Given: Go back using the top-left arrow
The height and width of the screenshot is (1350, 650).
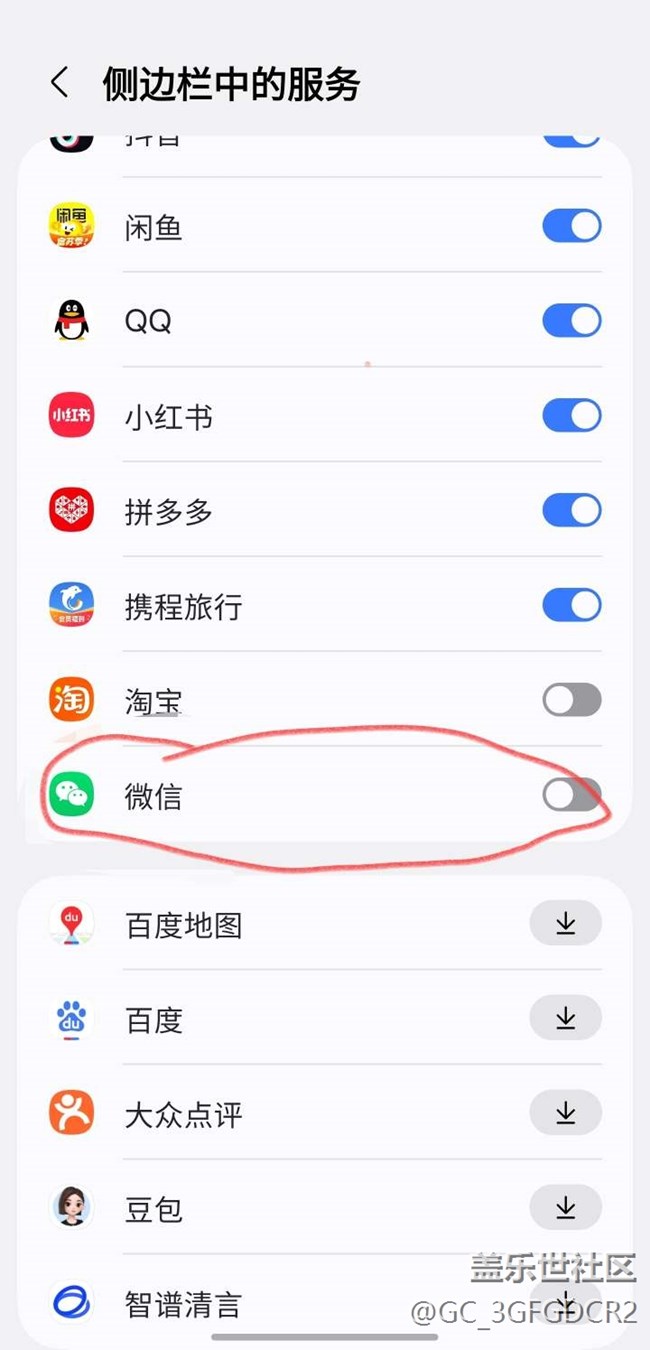Looking at the screenshot, I should (60, 83).
